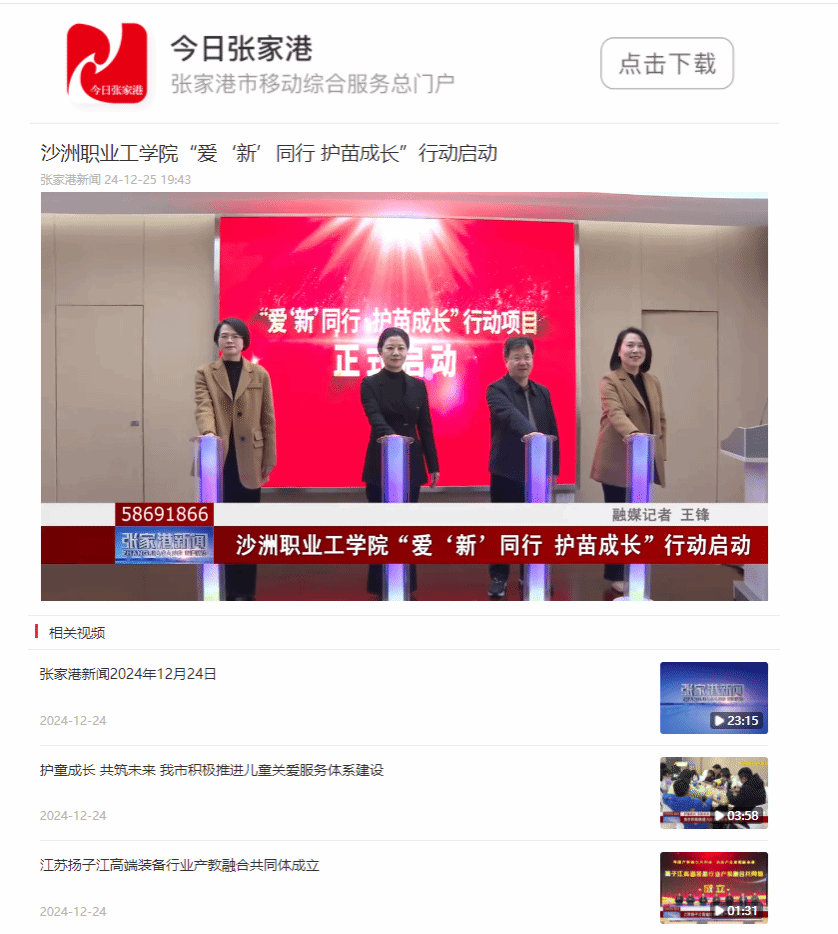The width and height of the screenshot is (838, 934).
Task: Open 张家港新闻2024年12月24日 related video
Action: point(128,674)
